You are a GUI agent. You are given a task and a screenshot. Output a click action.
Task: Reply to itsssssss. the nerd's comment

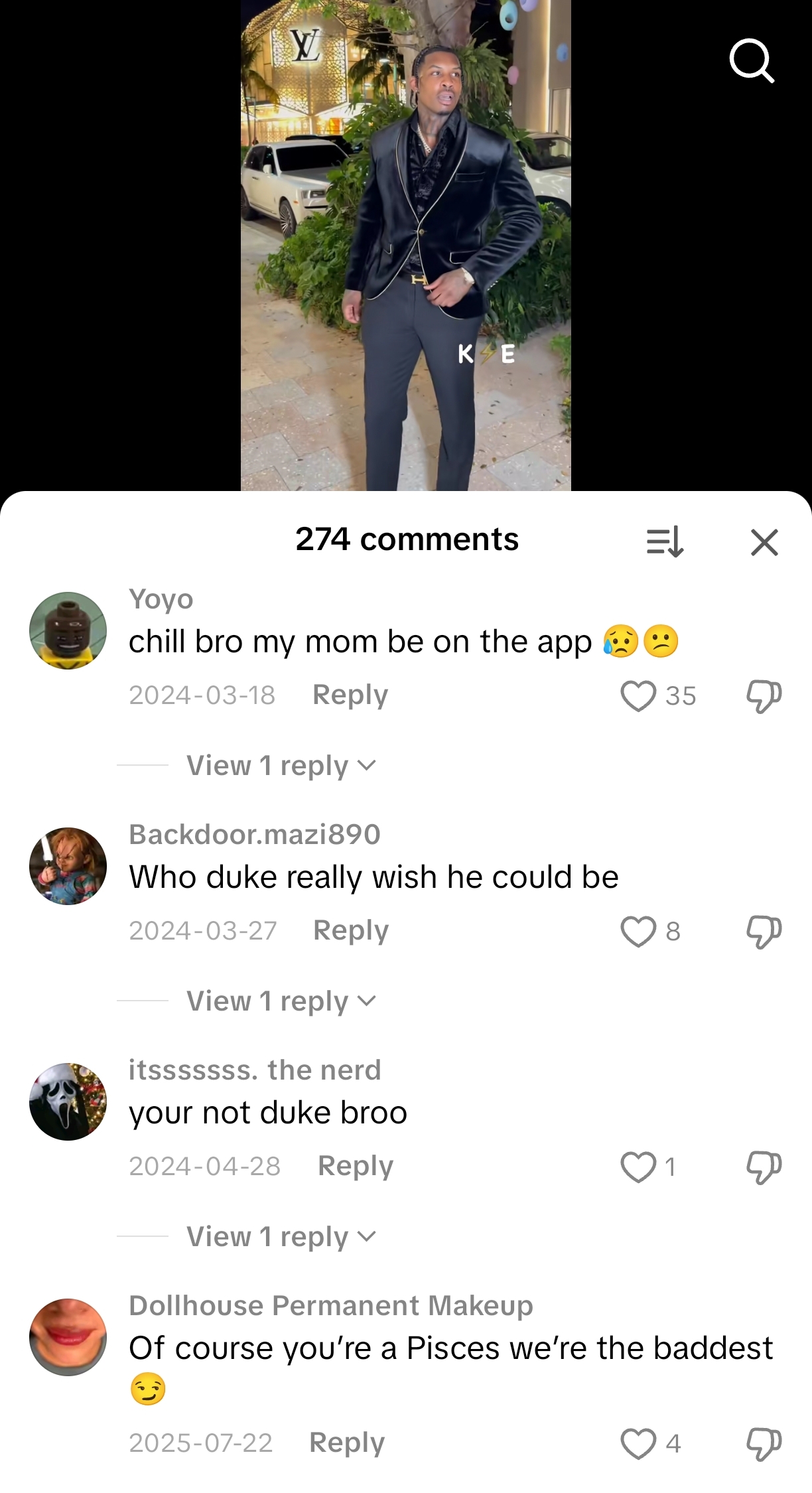[355, 1166]
